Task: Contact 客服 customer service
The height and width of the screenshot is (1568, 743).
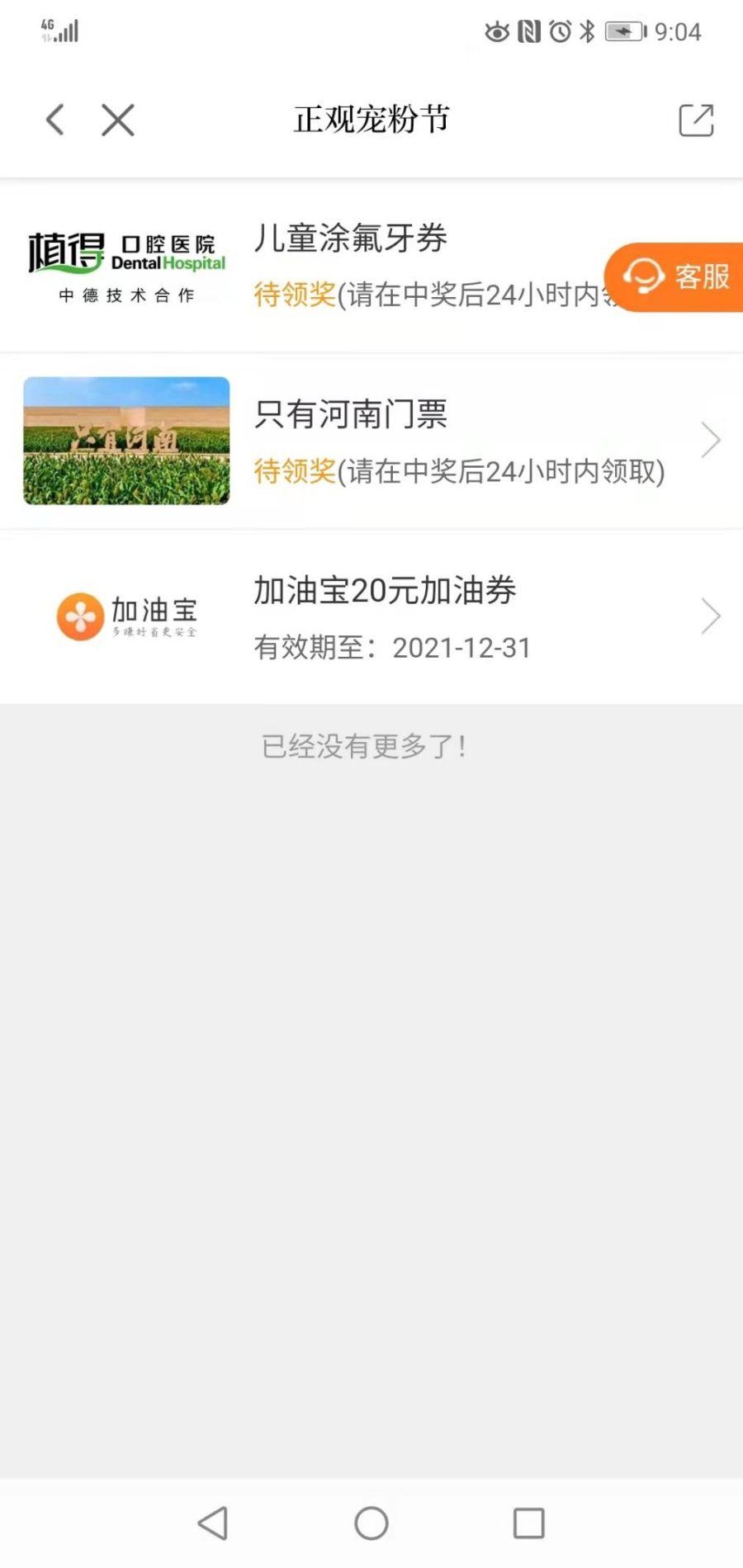Action: click(676, 277)
